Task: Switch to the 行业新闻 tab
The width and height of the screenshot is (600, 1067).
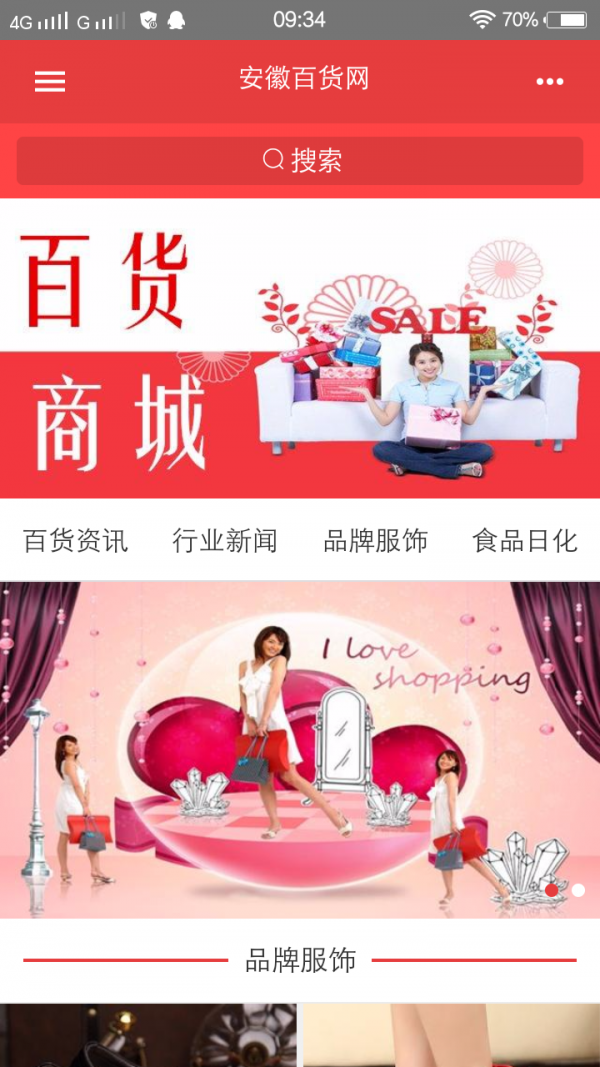Action: click(x=225, y=541)
